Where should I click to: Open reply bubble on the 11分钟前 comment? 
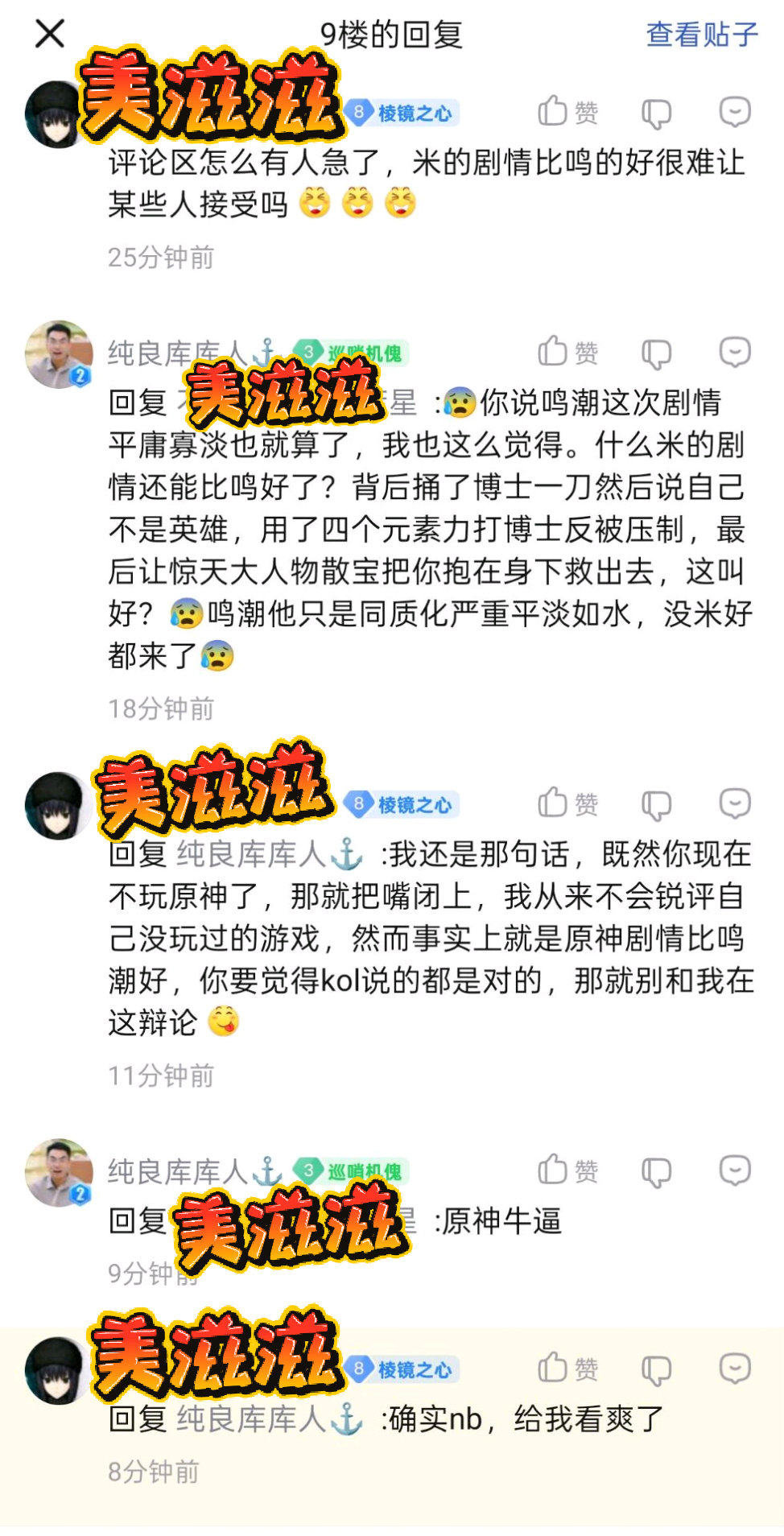(x=734, y=803)
